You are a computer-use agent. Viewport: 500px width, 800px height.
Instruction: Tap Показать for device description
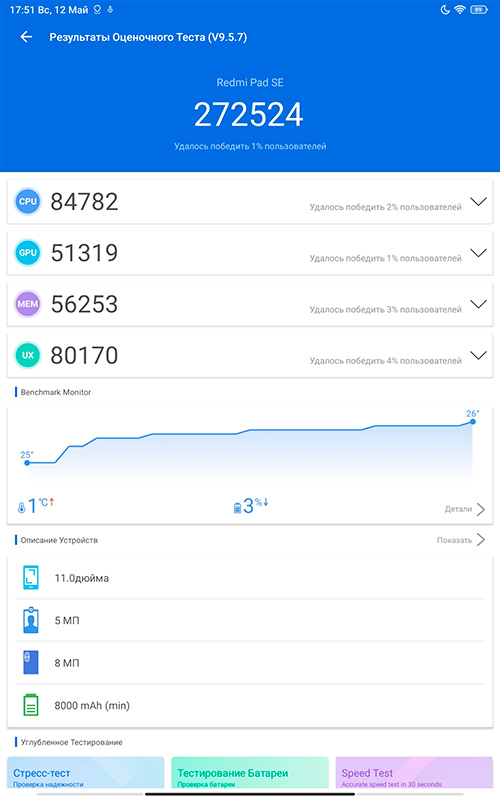tap(461, 540)
